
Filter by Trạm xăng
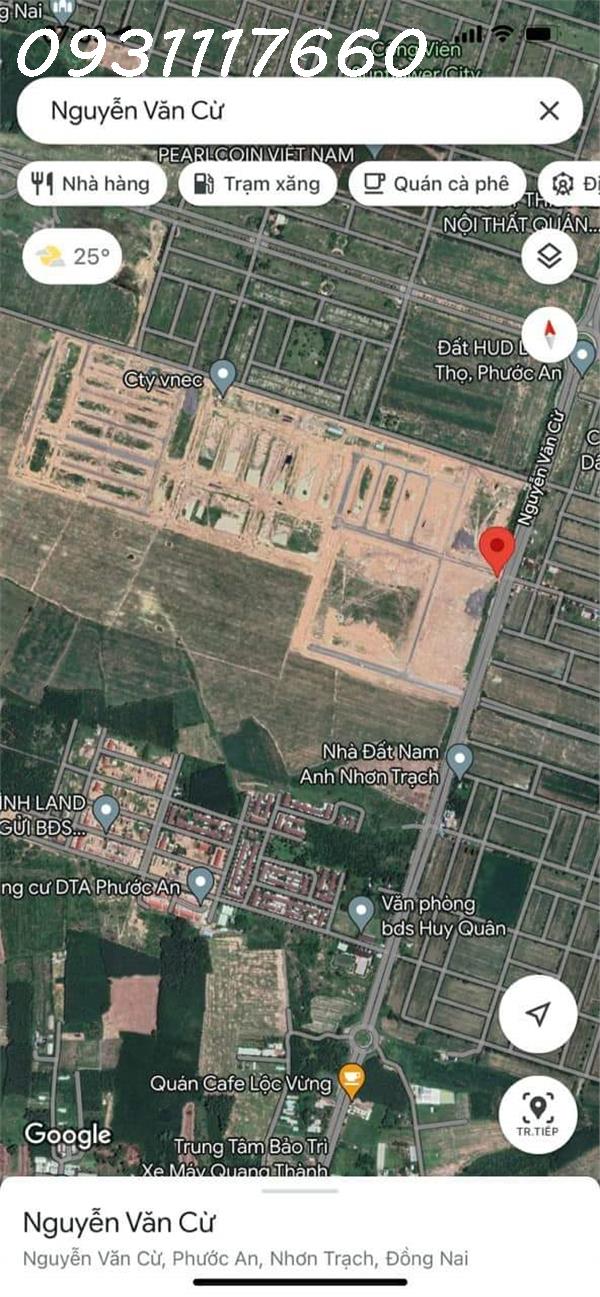click(x=257, y=184)
